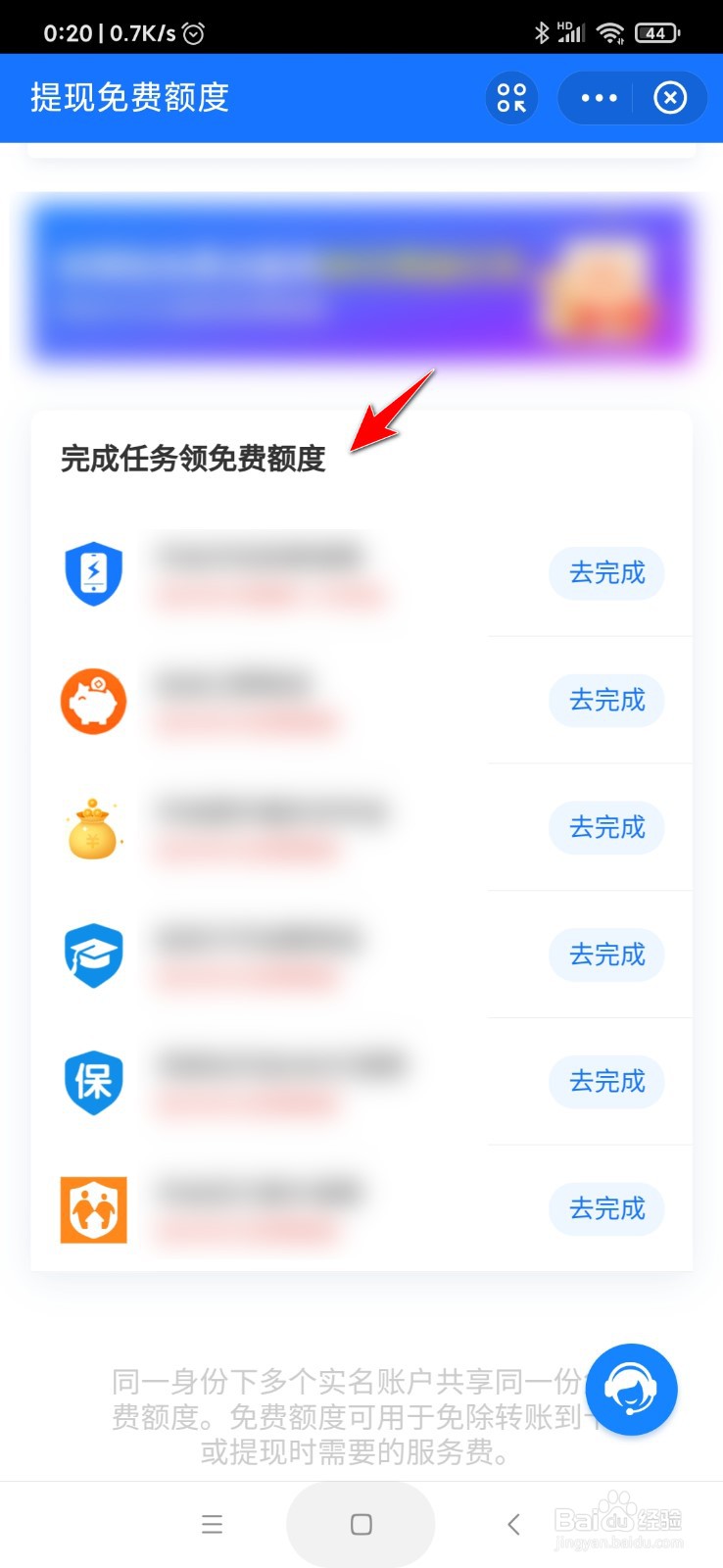Image resolution: width=723 pixels, height=1568 pixels.
Task: Open the floating customer service chat icon
Action: point(632,1389)
